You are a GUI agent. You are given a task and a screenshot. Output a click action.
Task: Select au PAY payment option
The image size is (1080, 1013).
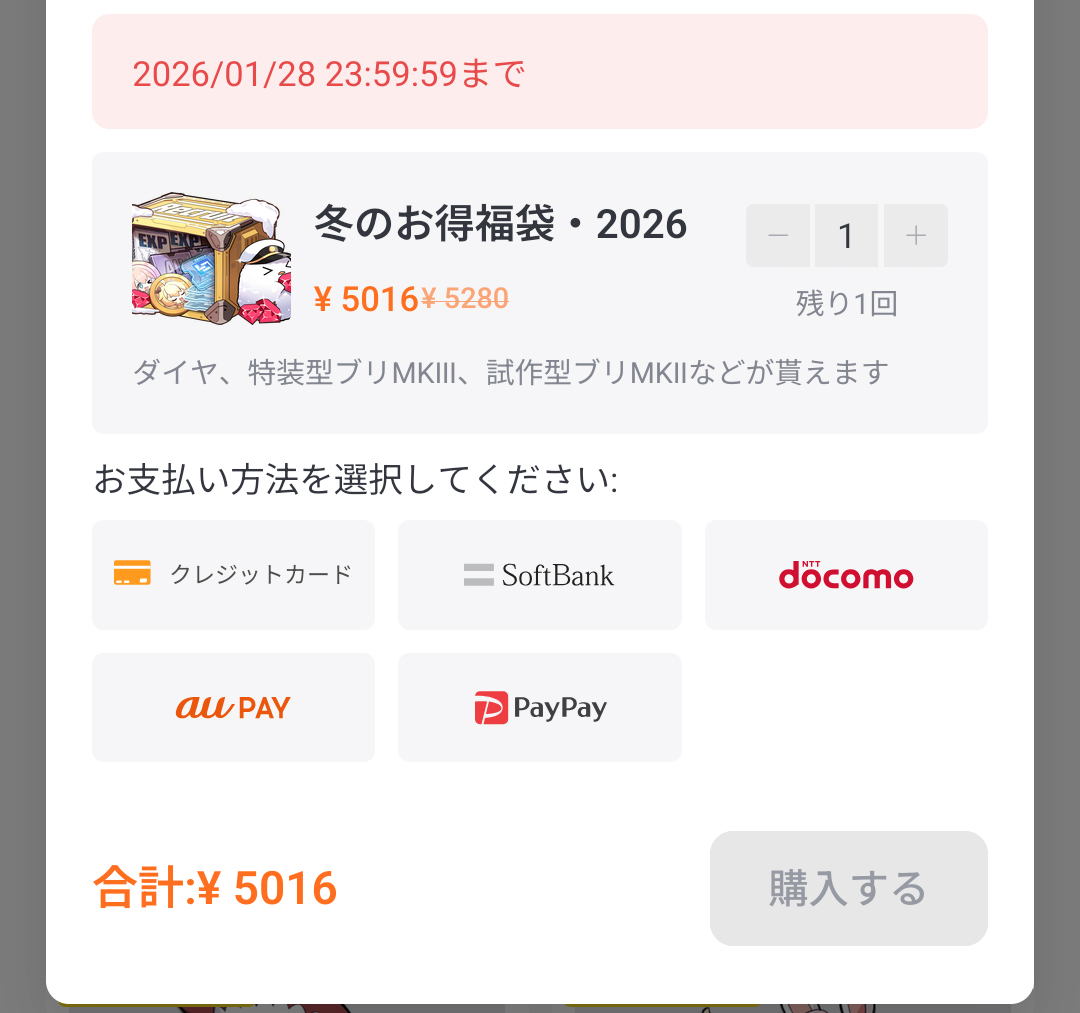(x=233, y=708)
